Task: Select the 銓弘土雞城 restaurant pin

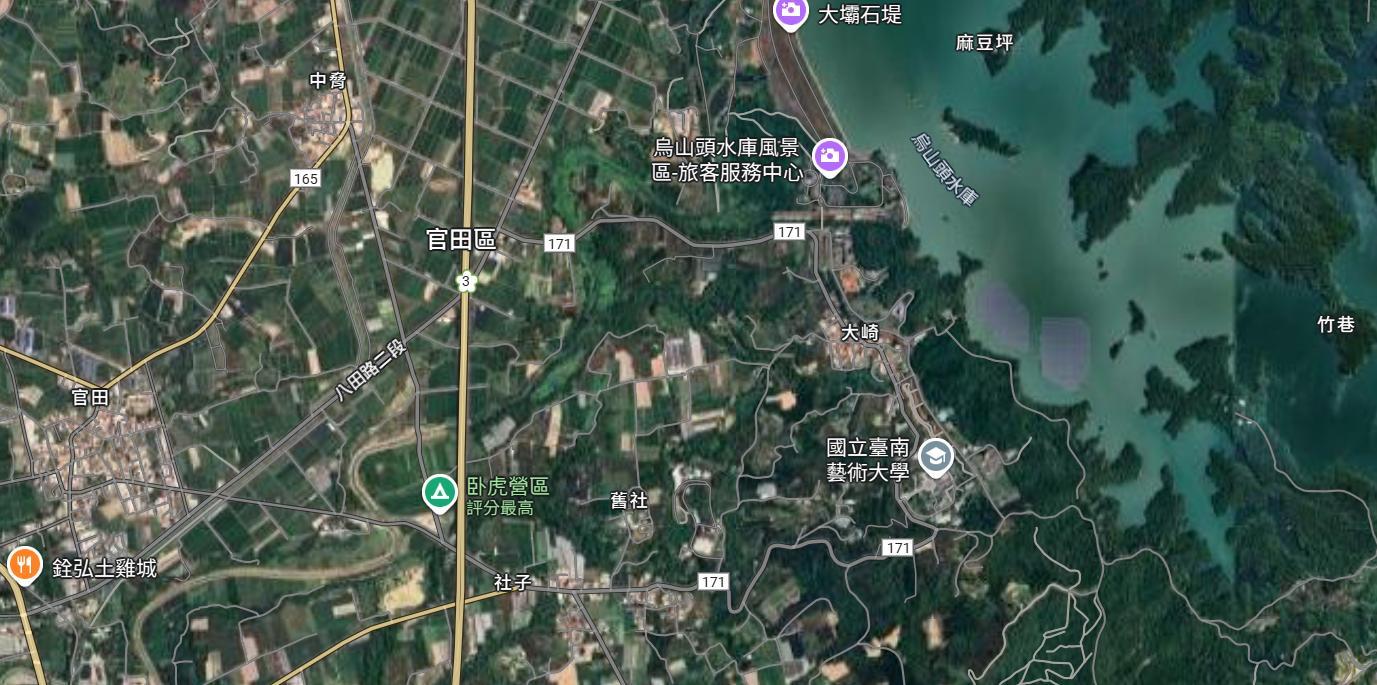Action: 24,565
